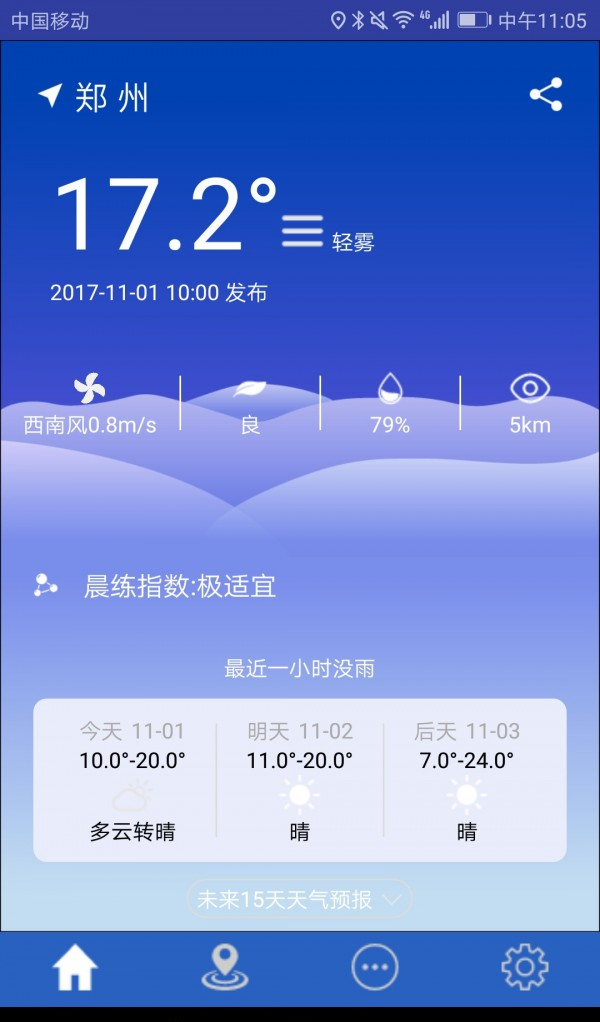Go to the home tab
Screen dimensions: 600x1022
75,967
